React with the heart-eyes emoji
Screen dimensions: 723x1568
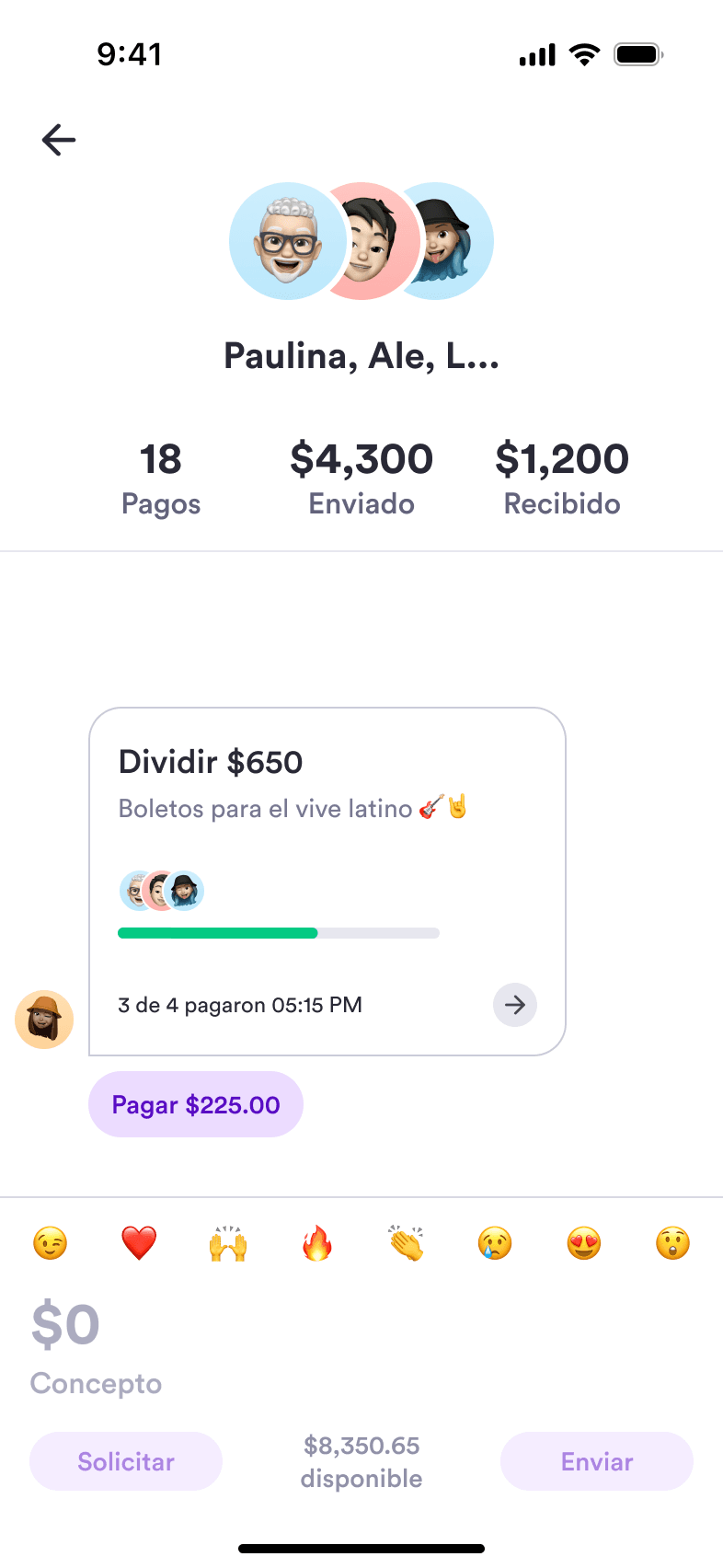tap(584, 1244)
